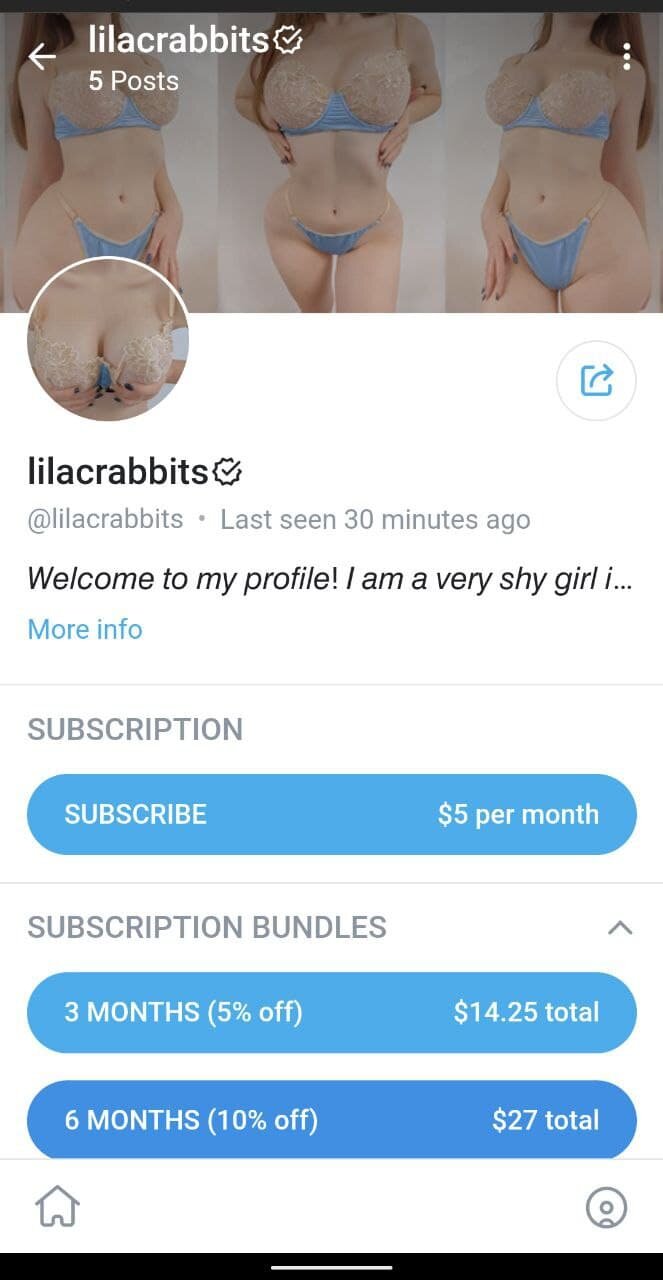
Task: Subscribe for $5 per month
Action: pos(331,814)
